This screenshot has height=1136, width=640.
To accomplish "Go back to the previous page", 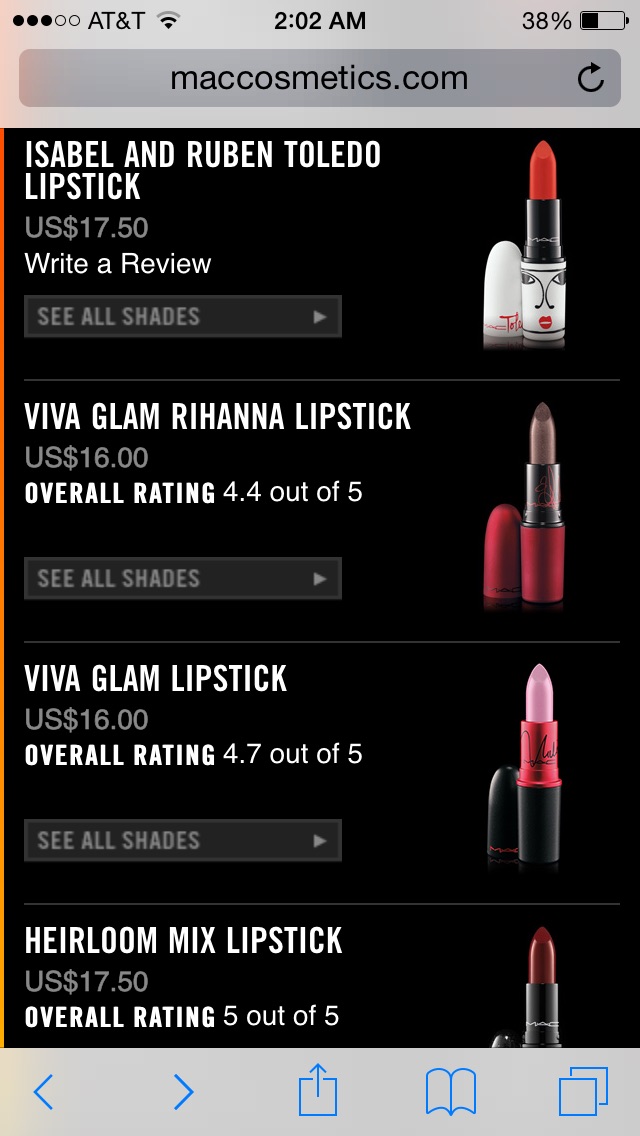I will [x=43, y=1092].
